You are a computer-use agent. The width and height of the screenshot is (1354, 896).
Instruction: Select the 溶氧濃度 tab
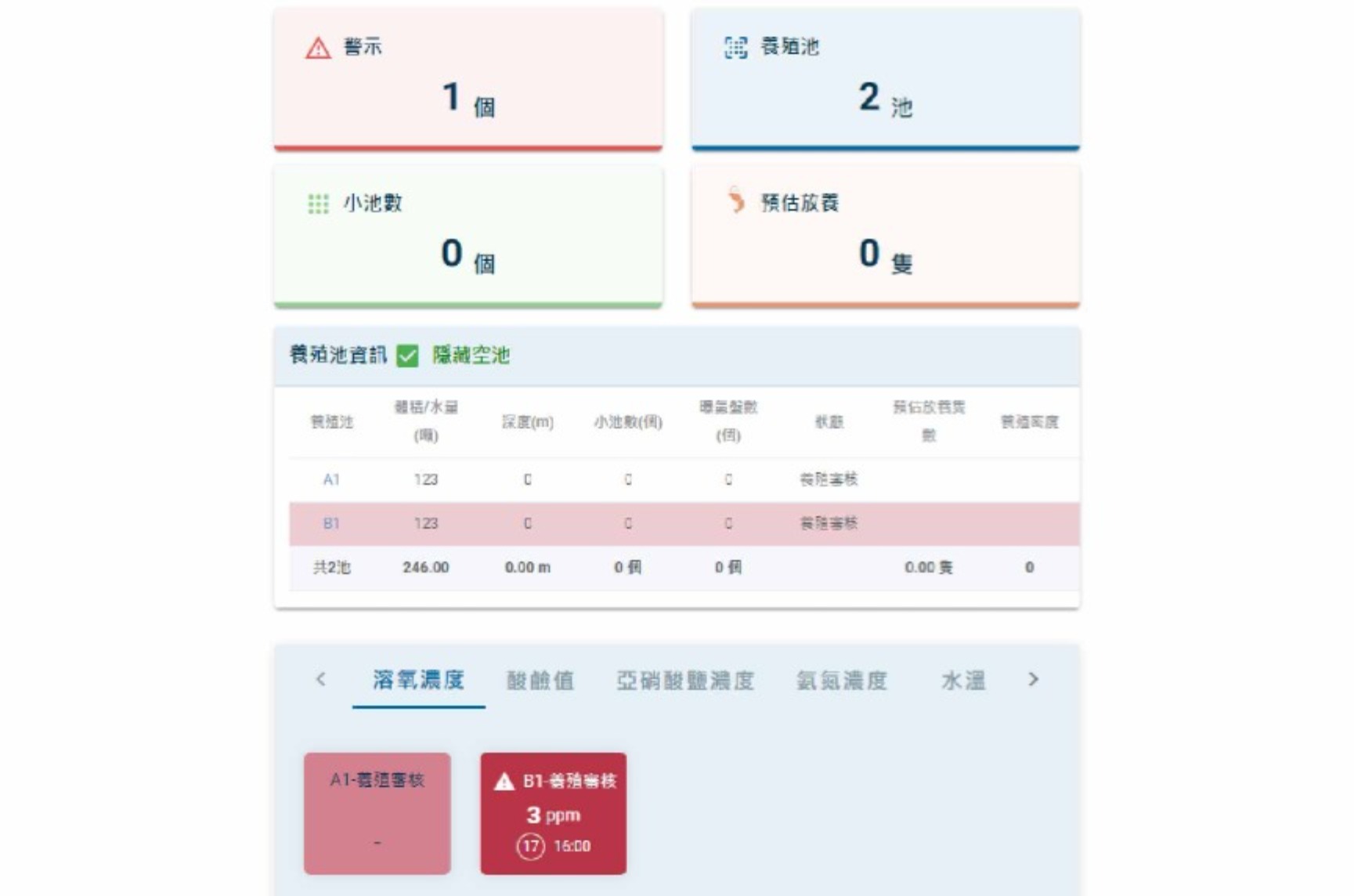pos(418,680)
